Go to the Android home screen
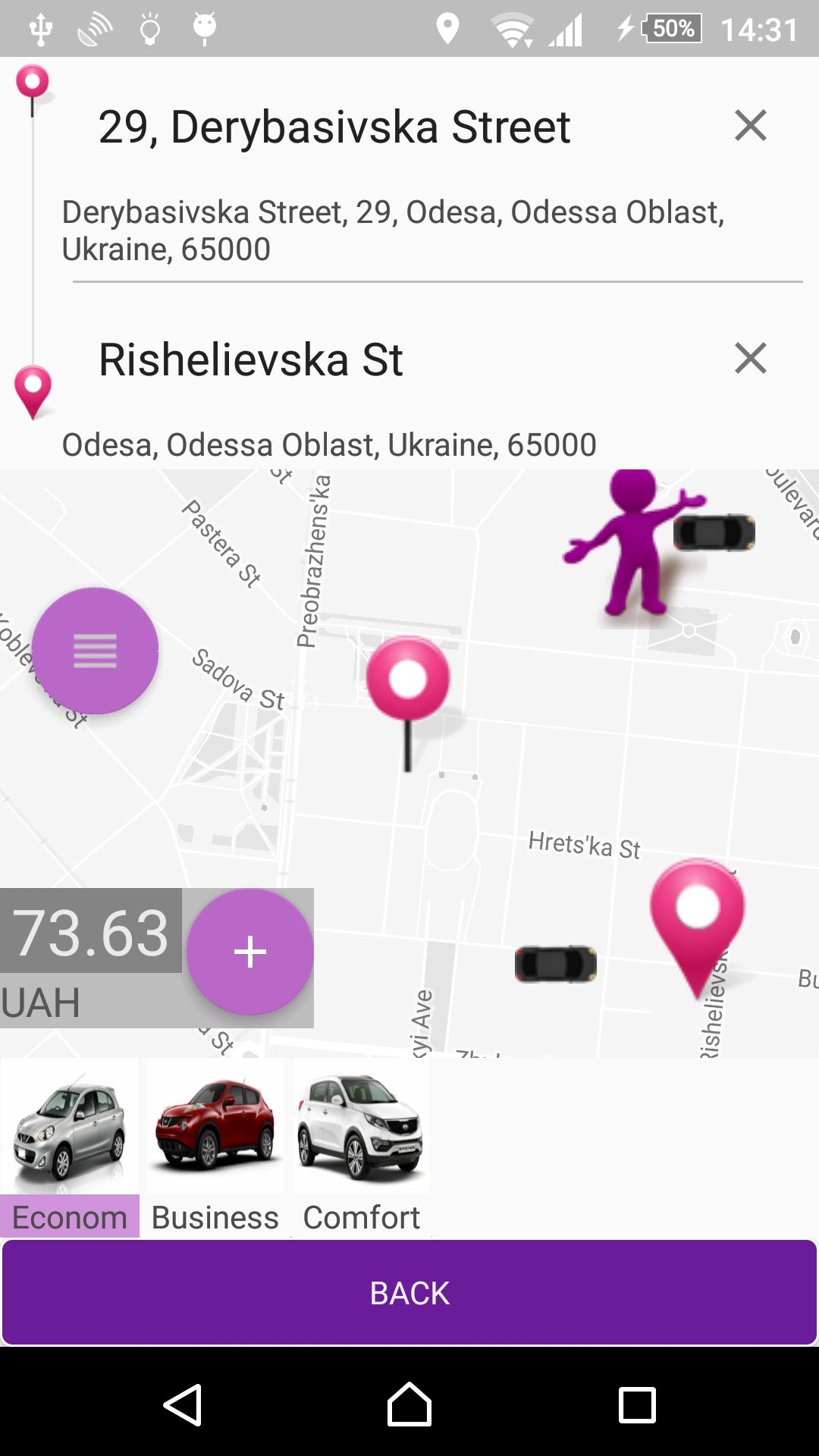Viewport: 819px width, 1456px height. (409, 1405)
